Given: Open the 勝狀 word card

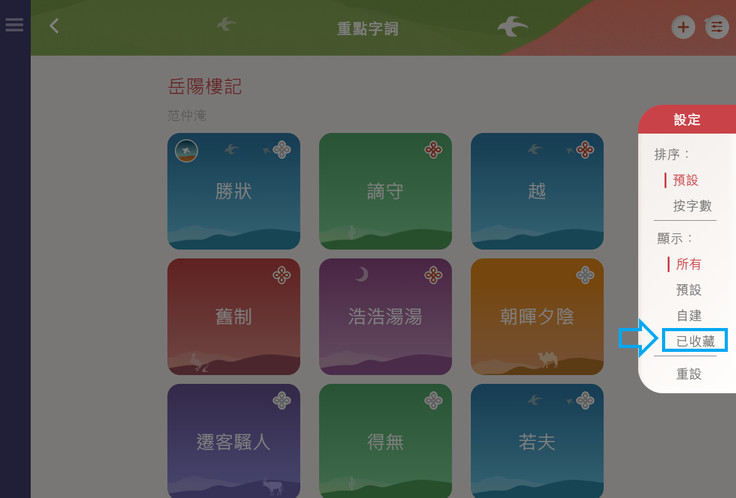Looking at the screenshot, I should coord(233,191).
